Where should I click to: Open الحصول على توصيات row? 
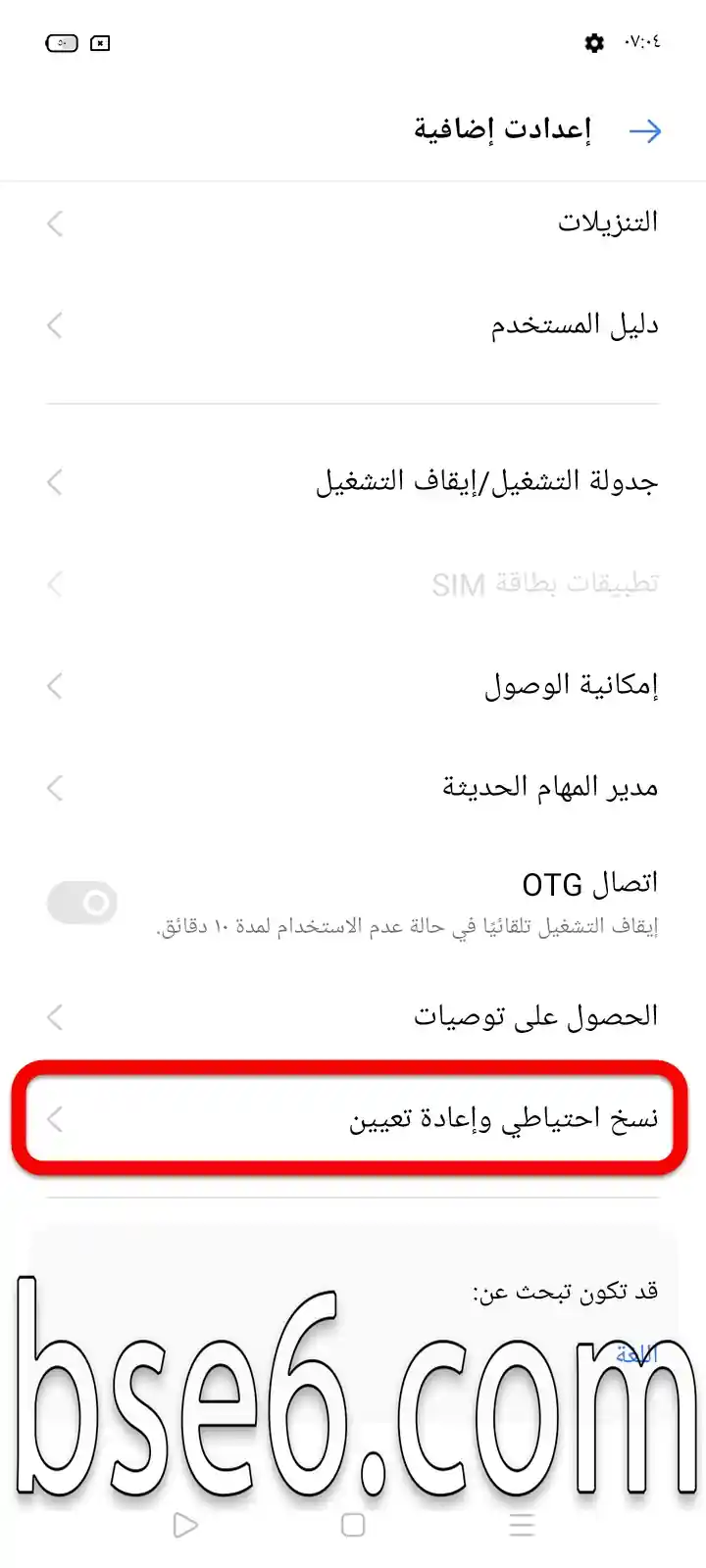pos(353,1017)
